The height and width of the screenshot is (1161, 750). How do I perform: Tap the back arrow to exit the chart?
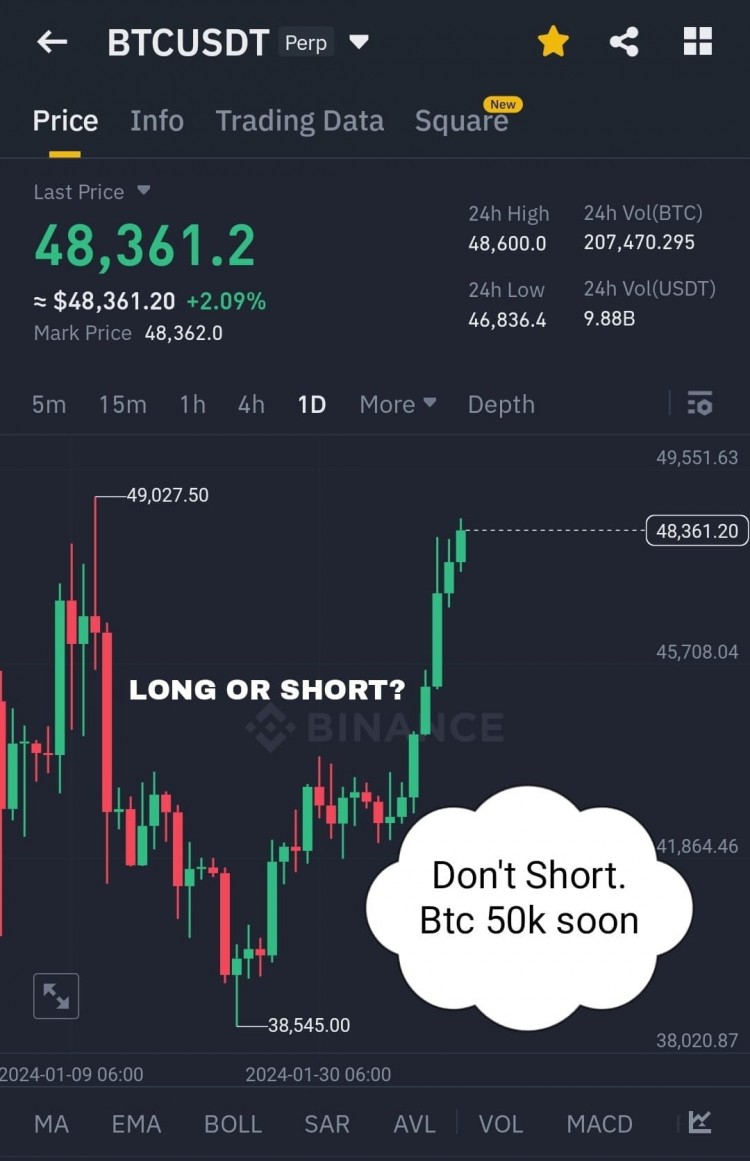click(51, 41)
